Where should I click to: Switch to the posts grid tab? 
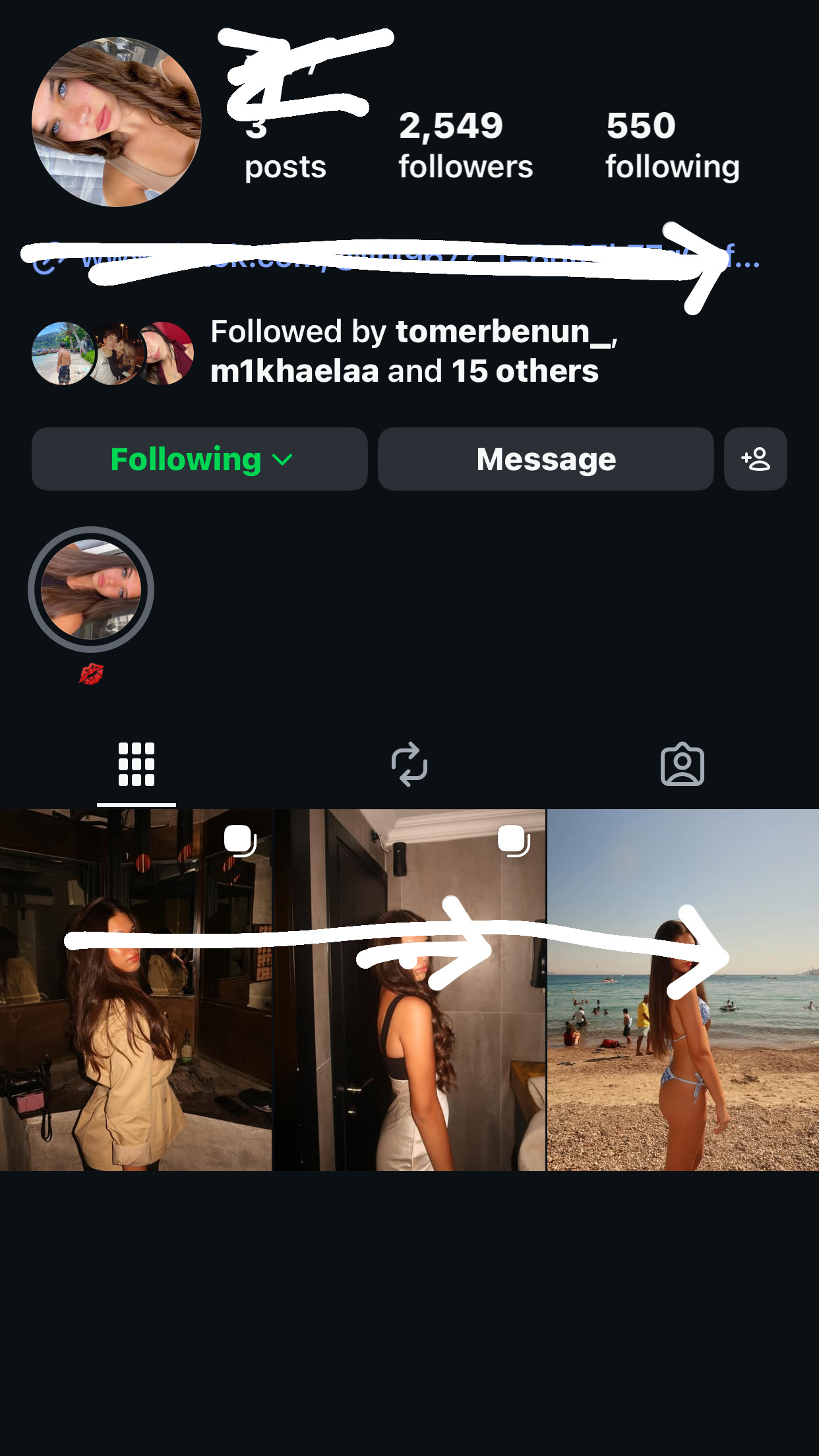coord(136,765)
